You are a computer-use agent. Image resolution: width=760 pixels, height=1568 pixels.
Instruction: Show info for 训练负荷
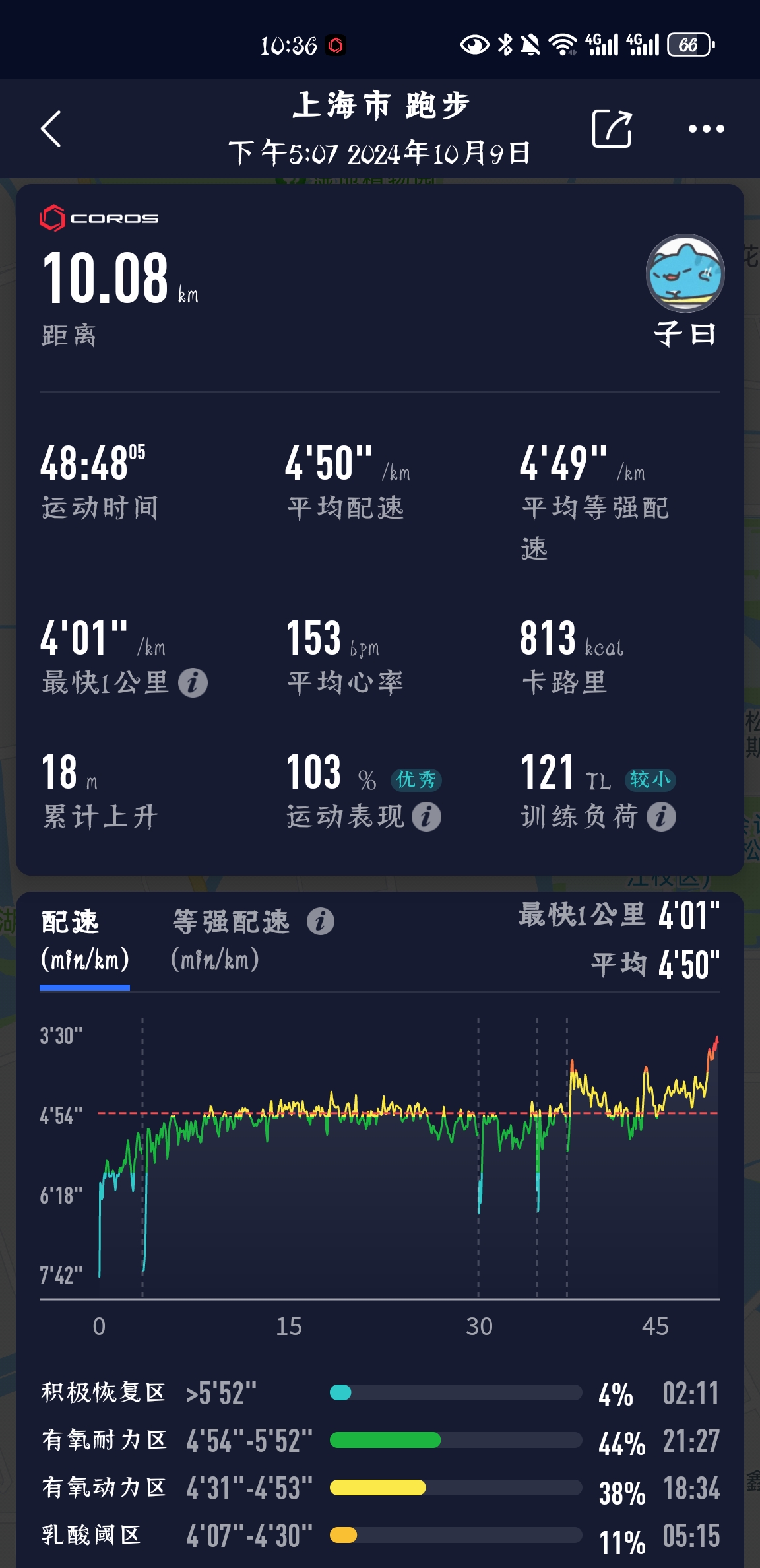coord(661,817)
